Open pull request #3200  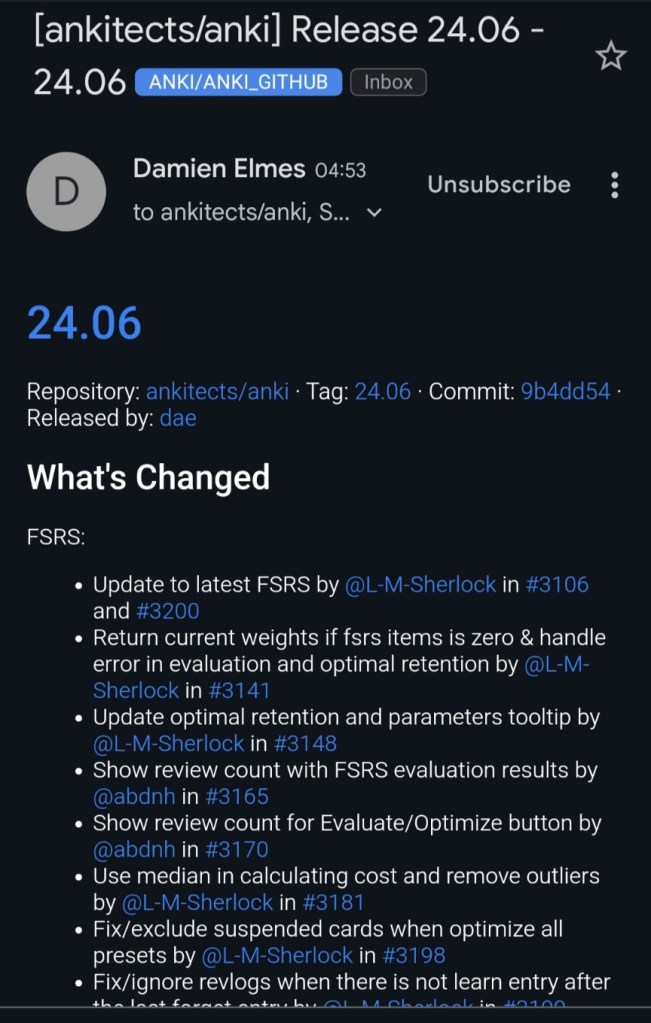[168, 611]
